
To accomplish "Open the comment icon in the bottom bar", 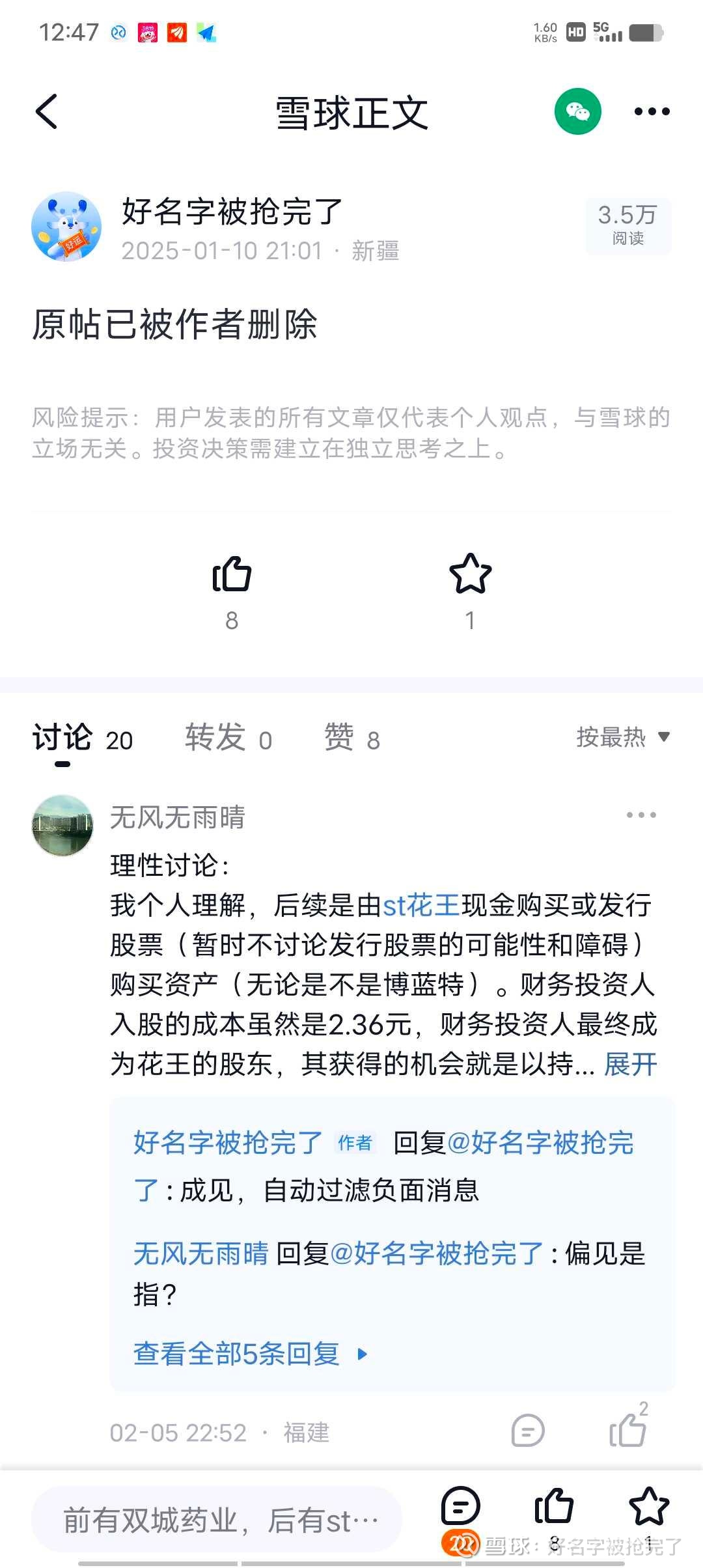I will point(462,1505).
